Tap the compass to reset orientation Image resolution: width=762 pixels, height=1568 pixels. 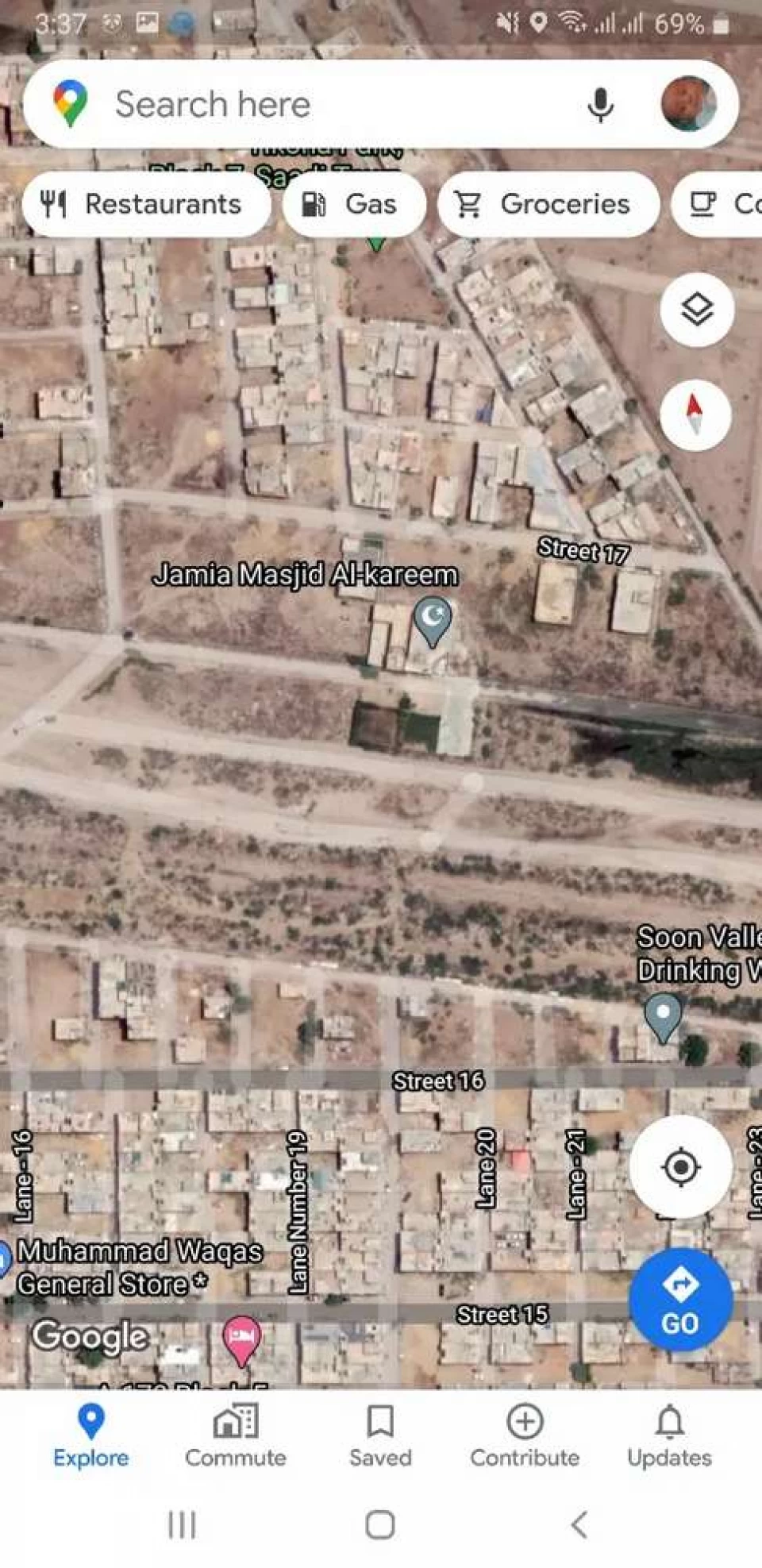[x=695, y=414]
